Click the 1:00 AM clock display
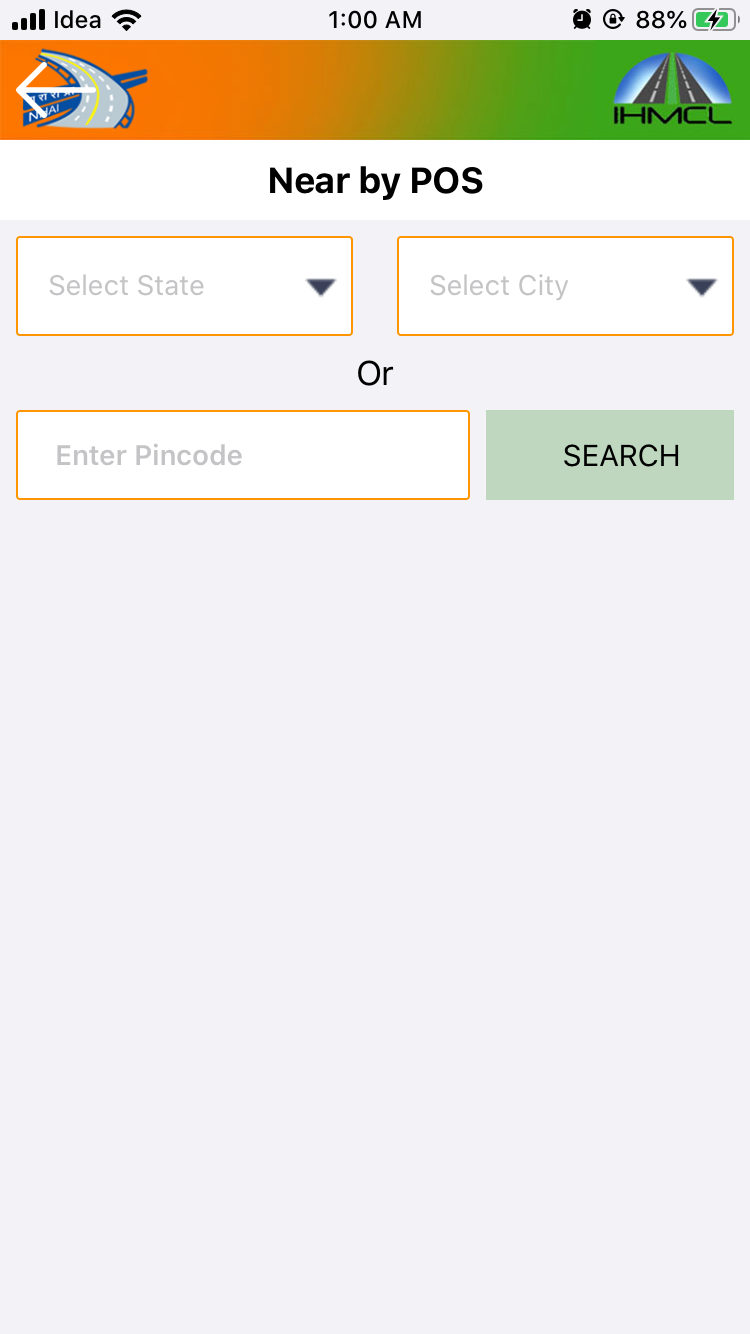Viewport: 750px width, 1334px height. [x=375, y=18]
